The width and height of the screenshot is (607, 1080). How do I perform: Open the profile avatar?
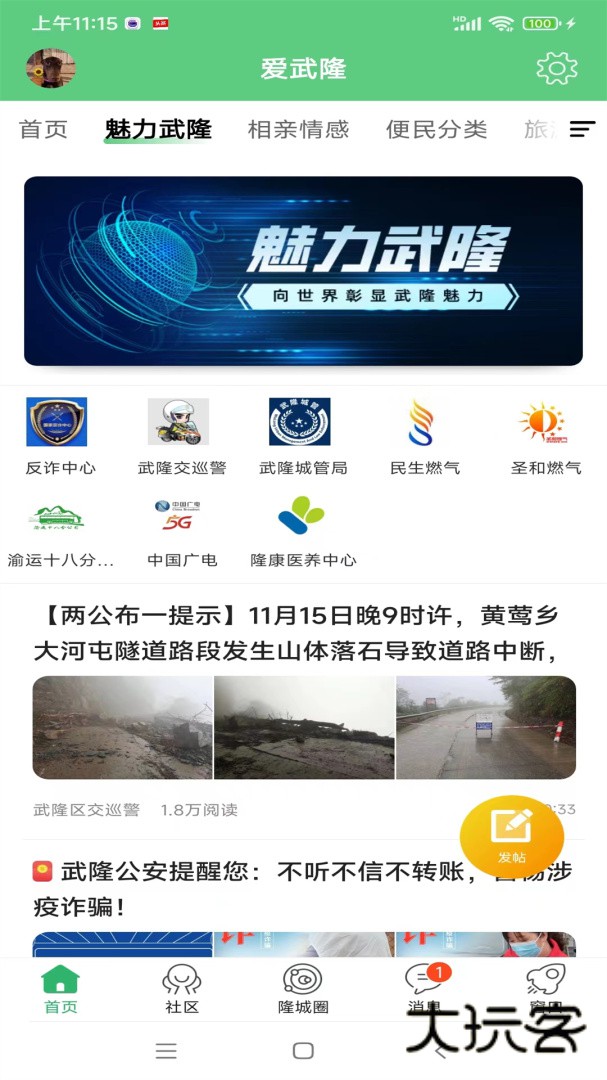(50, 68)
